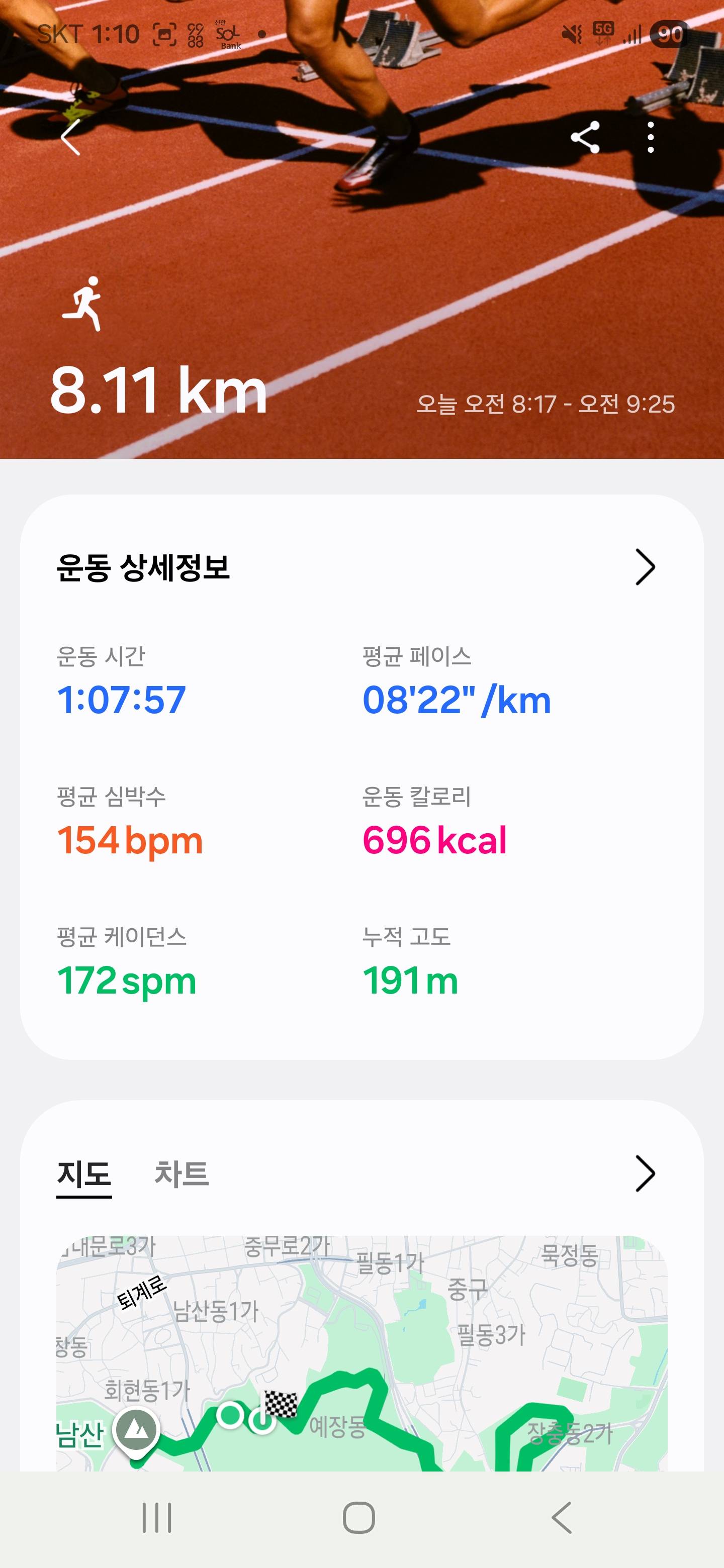This screenshot has height=1568, width=724.
Task: Tap the back arrow on the workout photo
Action: (69, 139)
